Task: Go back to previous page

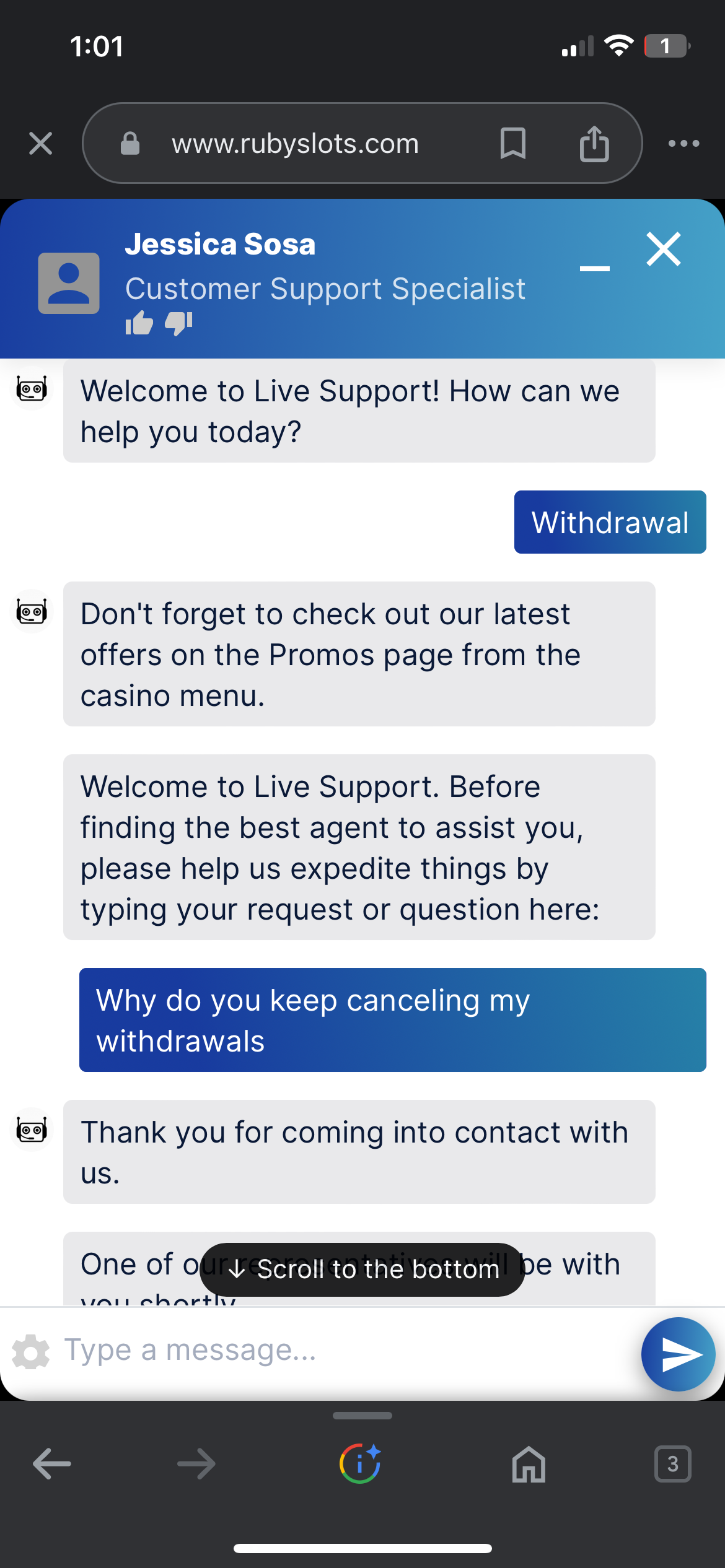Action: pyautogui.click(x=52, y=1464)
